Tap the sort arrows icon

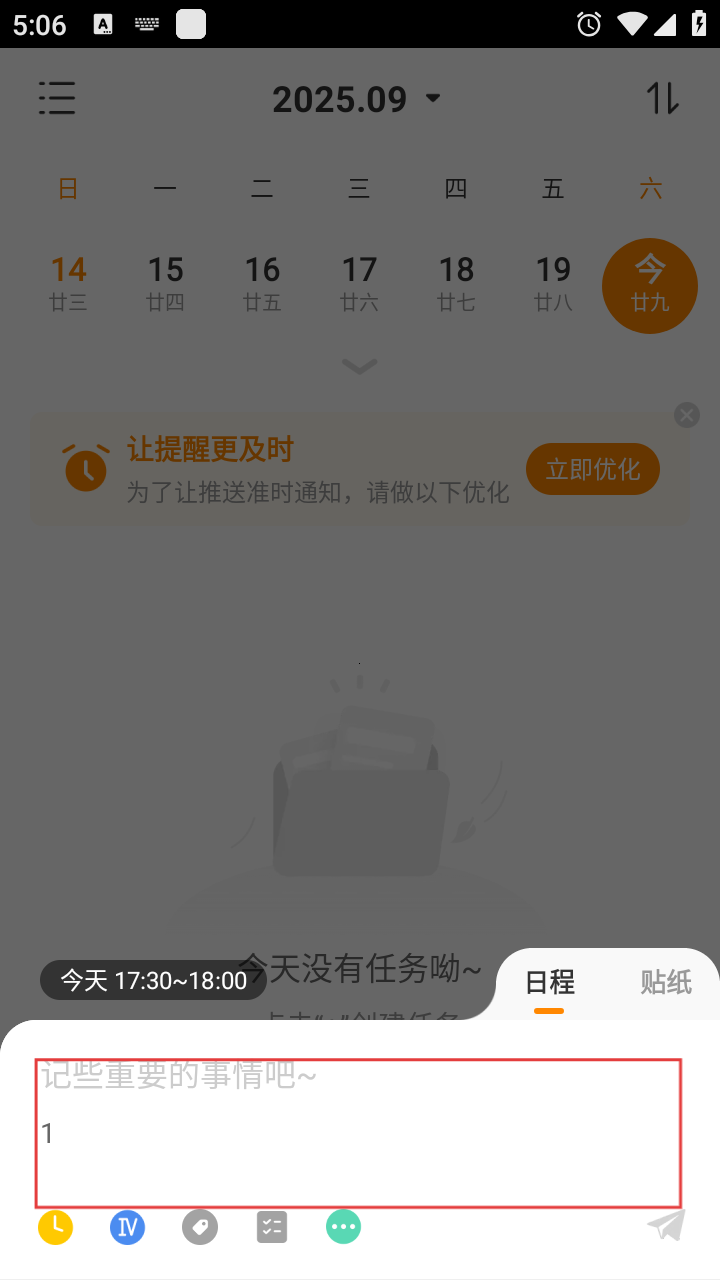coord(662,98)
